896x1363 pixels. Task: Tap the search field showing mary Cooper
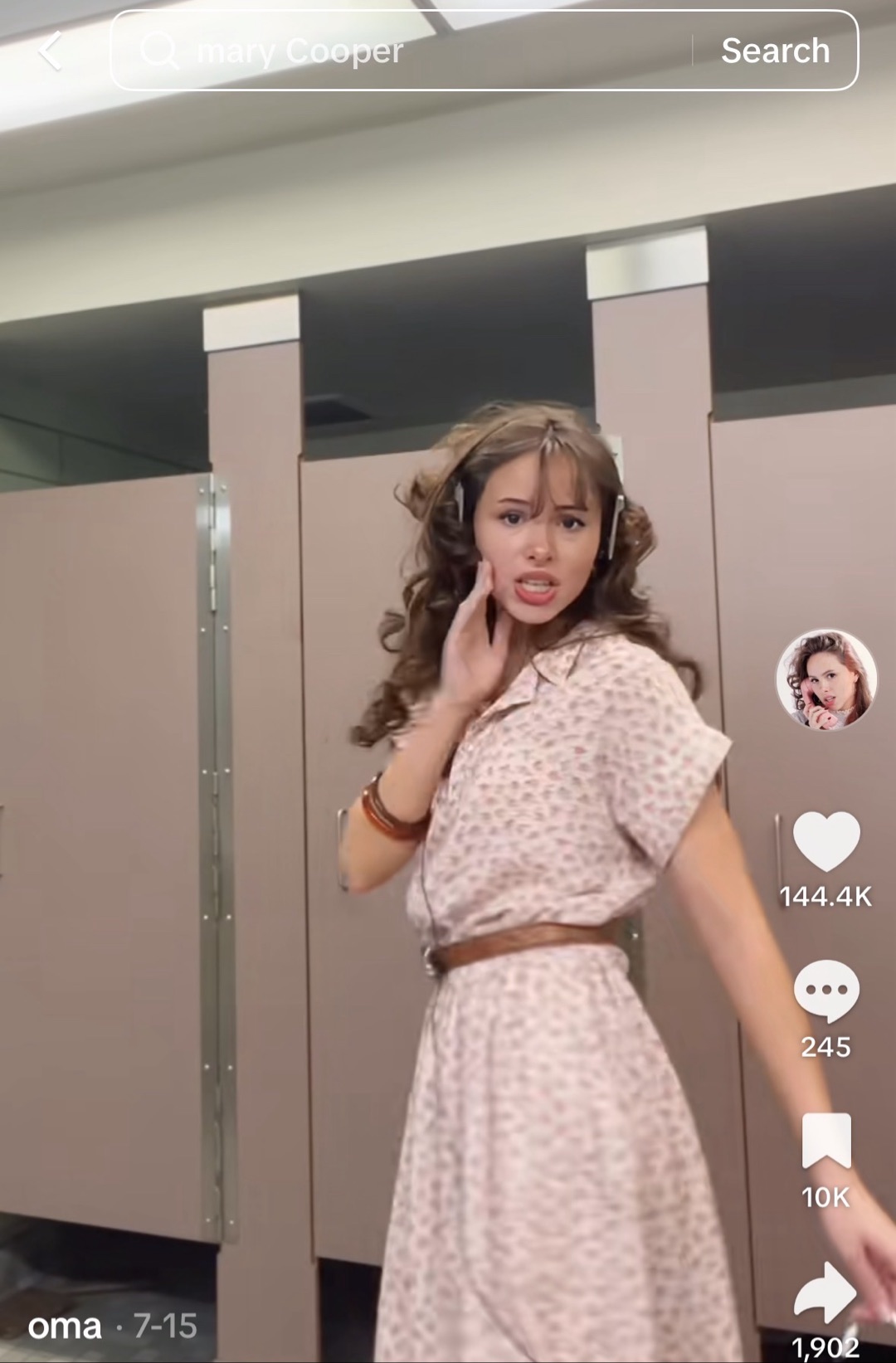coord(402,51)
